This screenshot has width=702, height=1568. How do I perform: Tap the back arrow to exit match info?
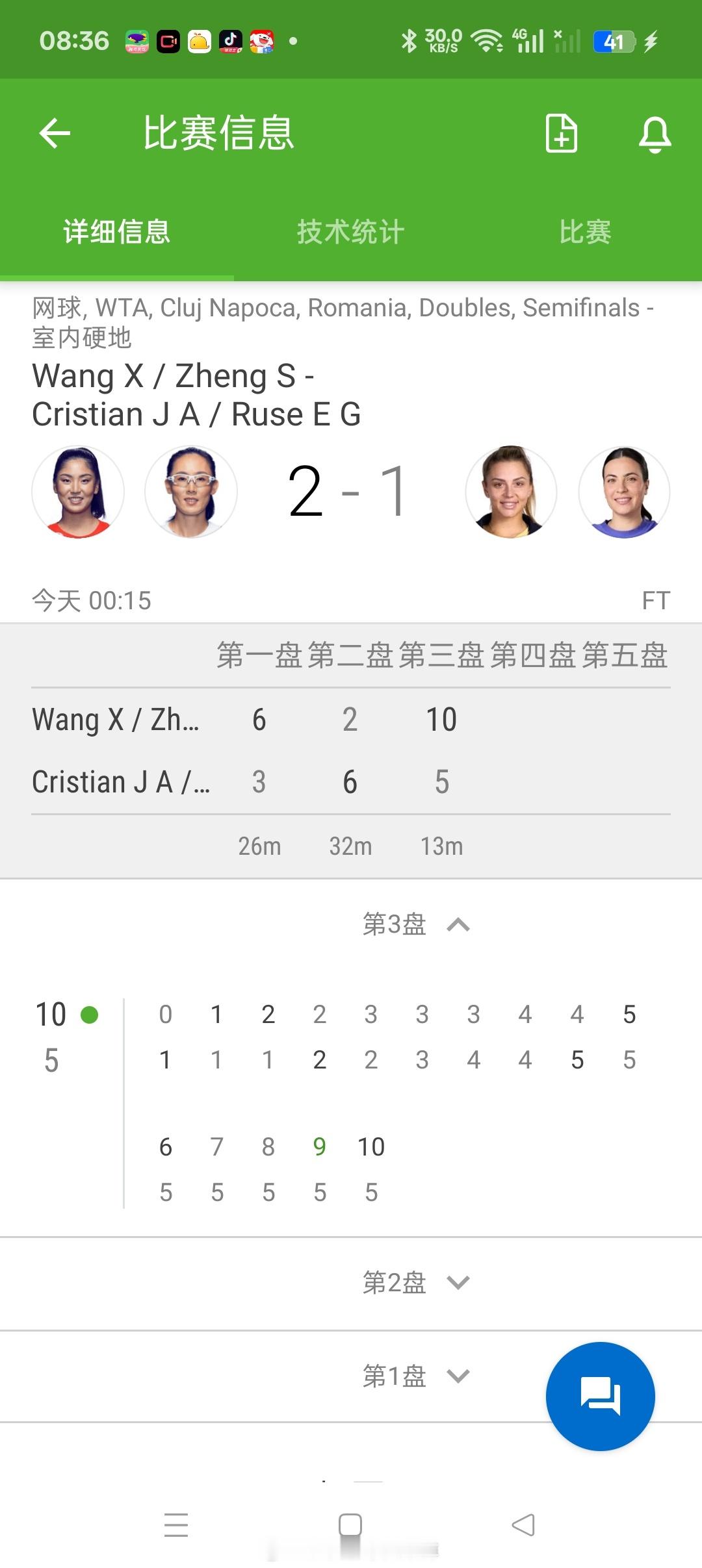click(x=55, y=133)
